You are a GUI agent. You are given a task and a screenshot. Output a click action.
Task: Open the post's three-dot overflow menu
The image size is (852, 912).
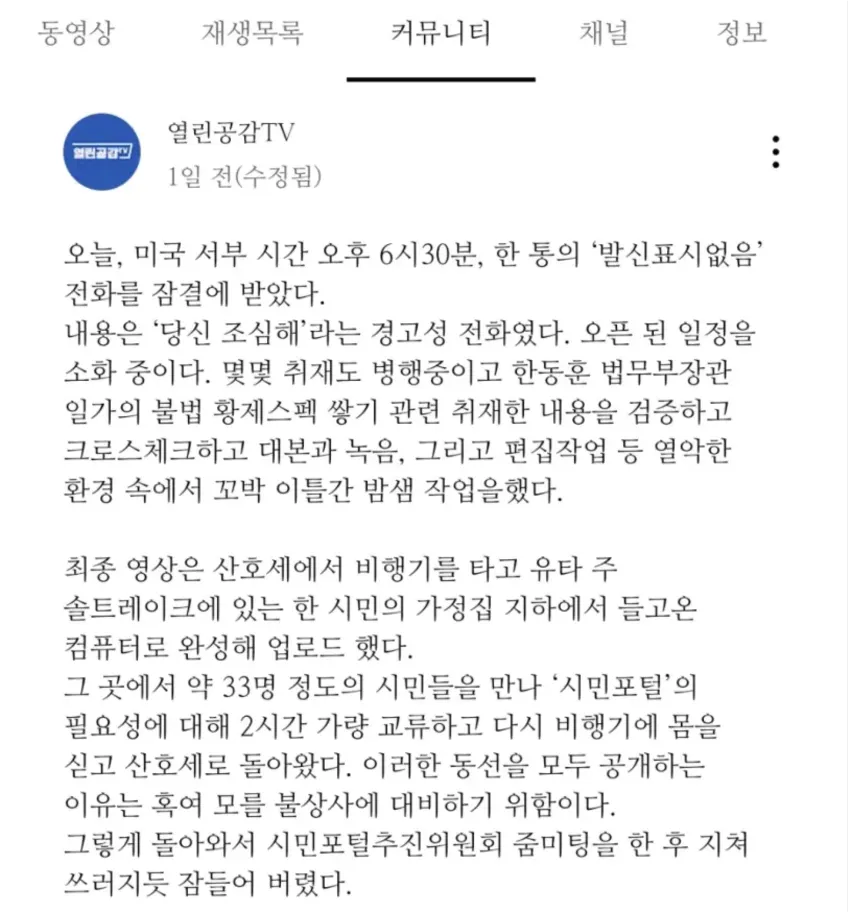click(x=776, y=151)
